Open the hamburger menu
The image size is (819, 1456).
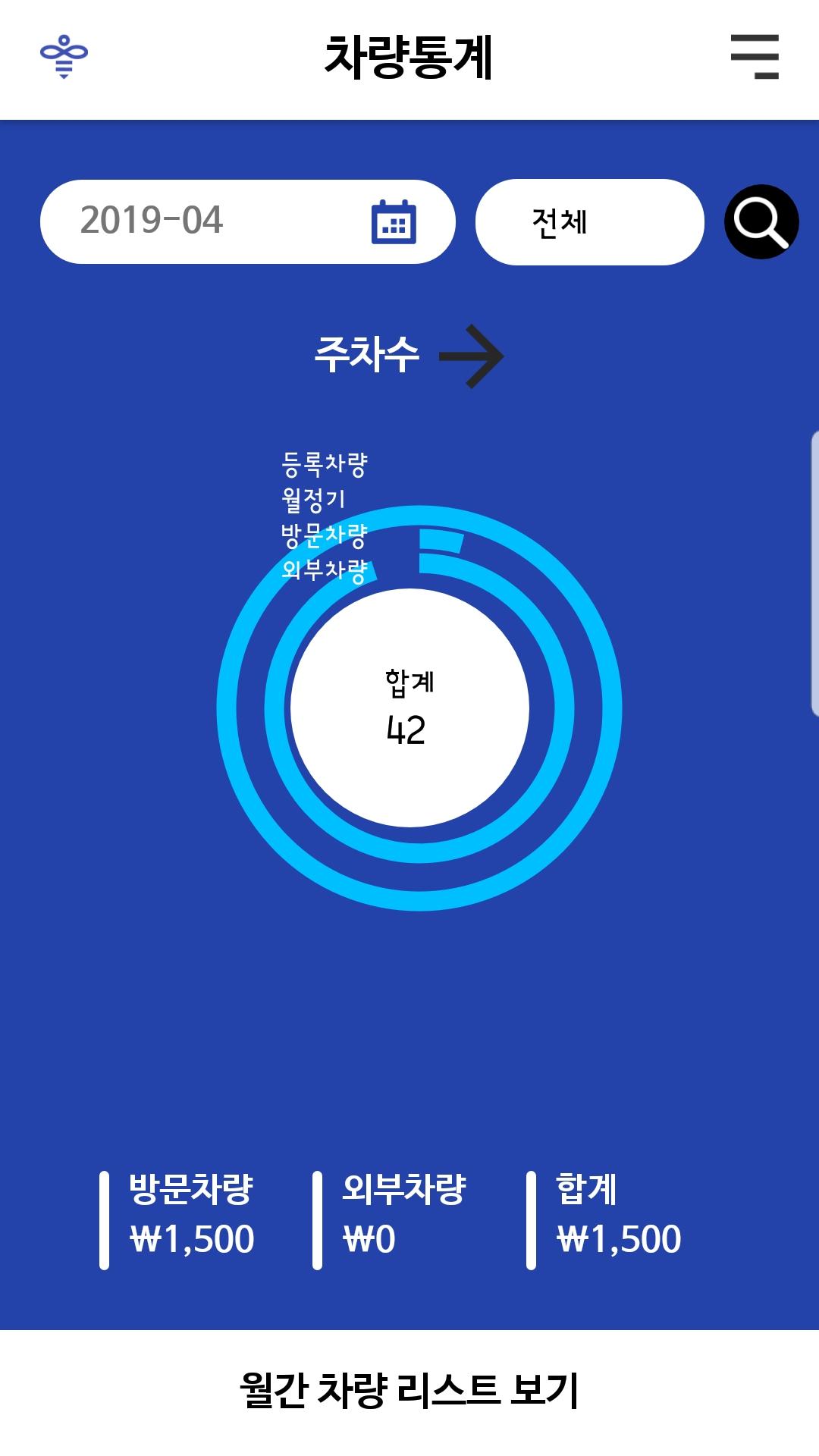(755, 57)
